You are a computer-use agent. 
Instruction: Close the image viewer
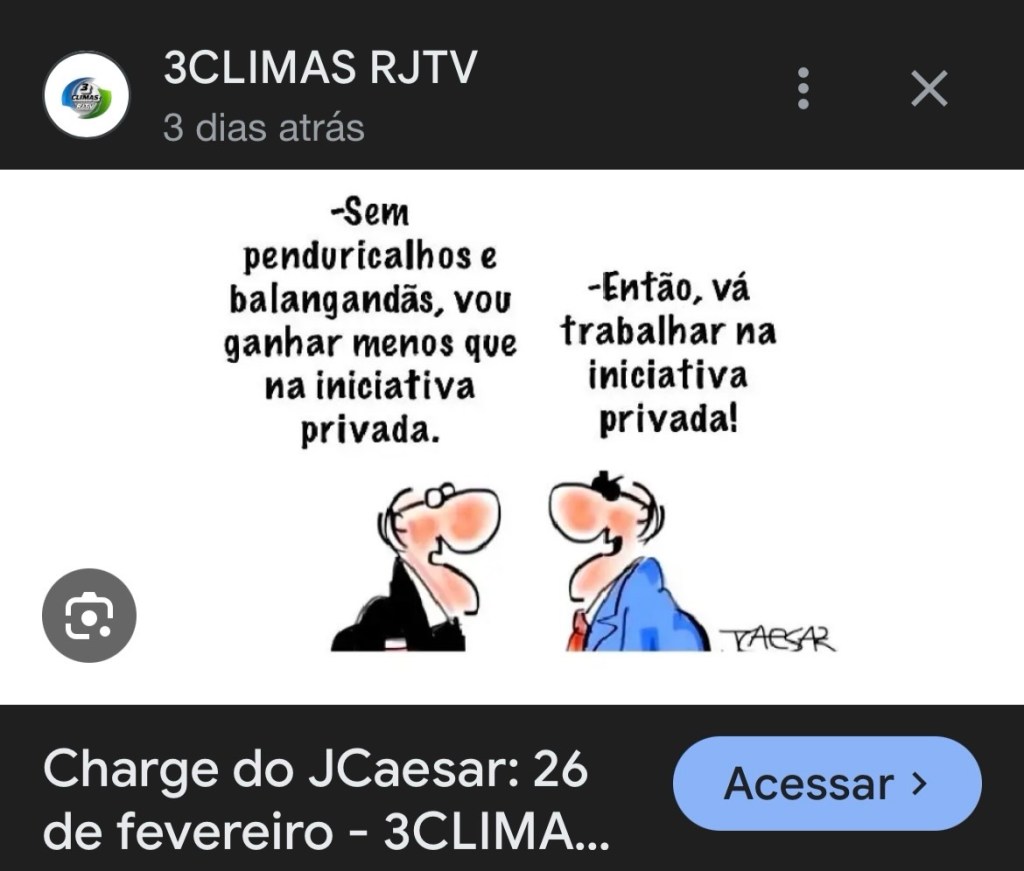[929, 90]
